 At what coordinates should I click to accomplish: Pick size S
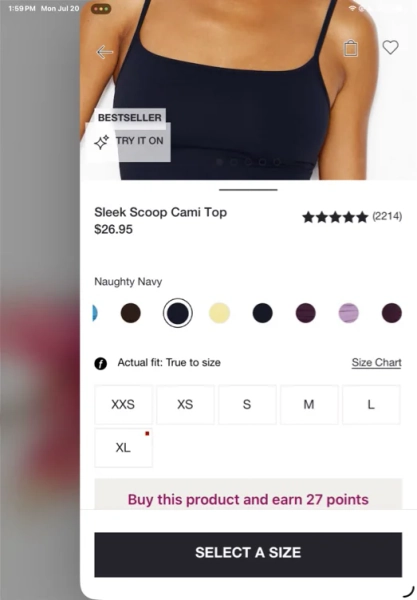pos(247,404)
